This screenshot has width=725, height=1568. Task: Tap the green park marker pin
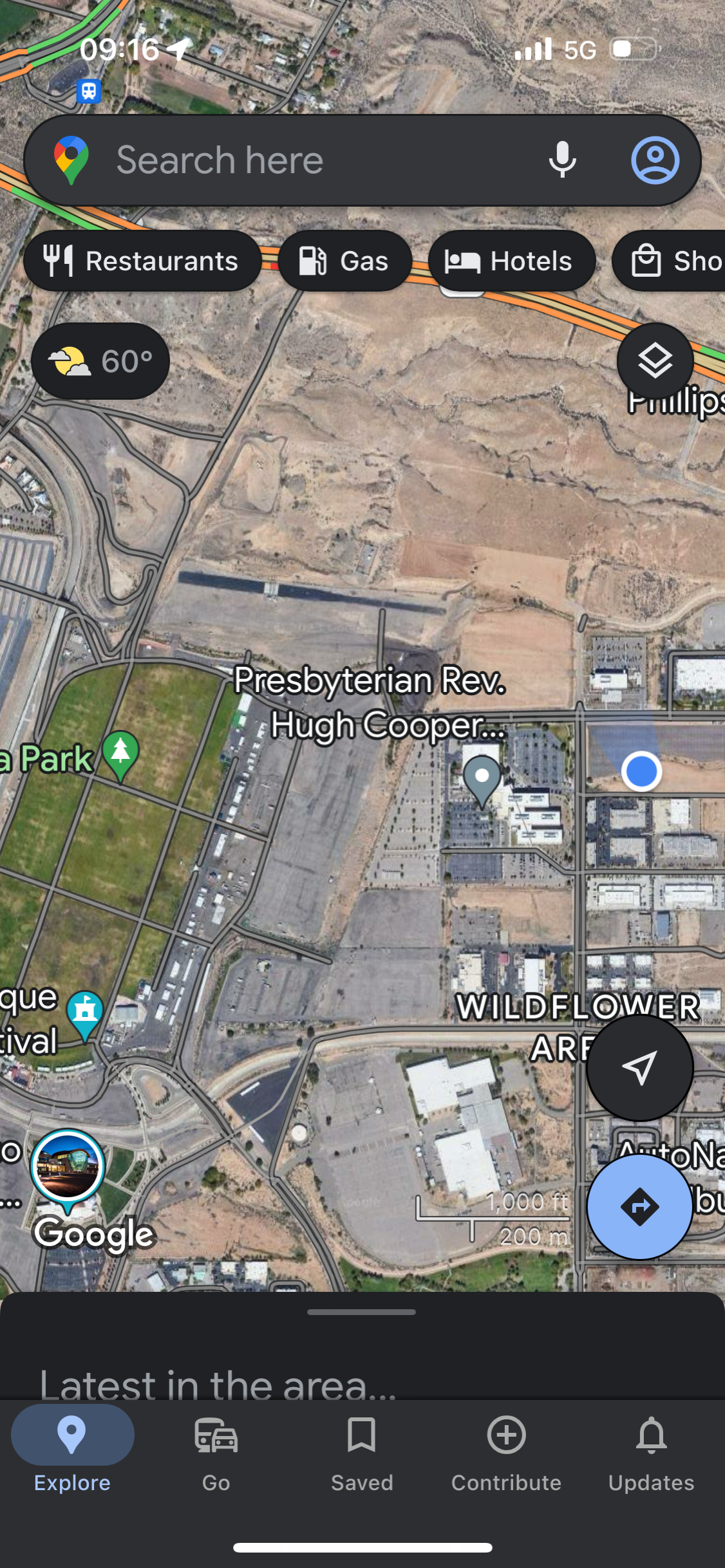120,756
